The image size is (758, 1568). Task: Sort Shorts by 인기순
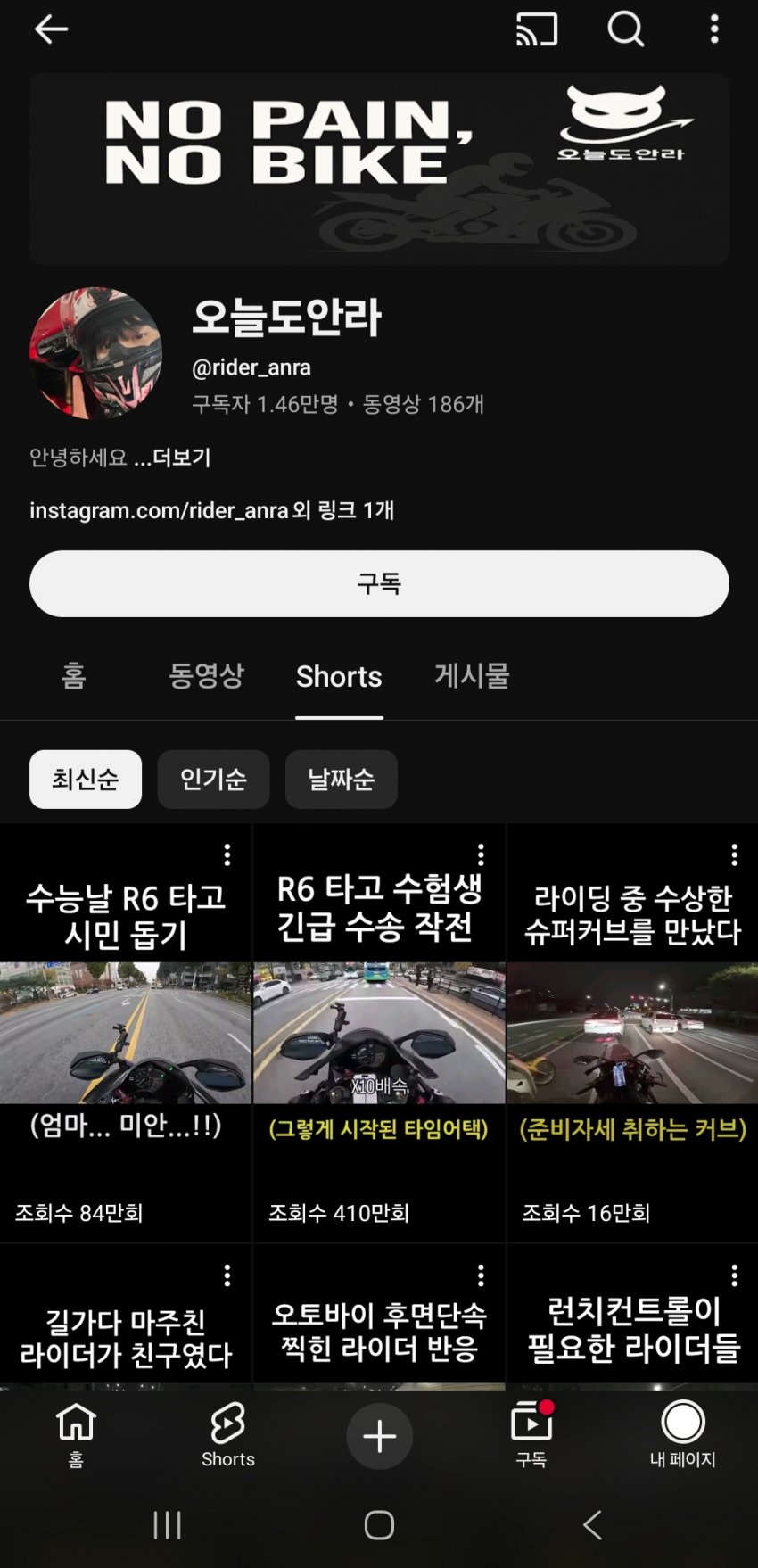click(x=213, y=780)
